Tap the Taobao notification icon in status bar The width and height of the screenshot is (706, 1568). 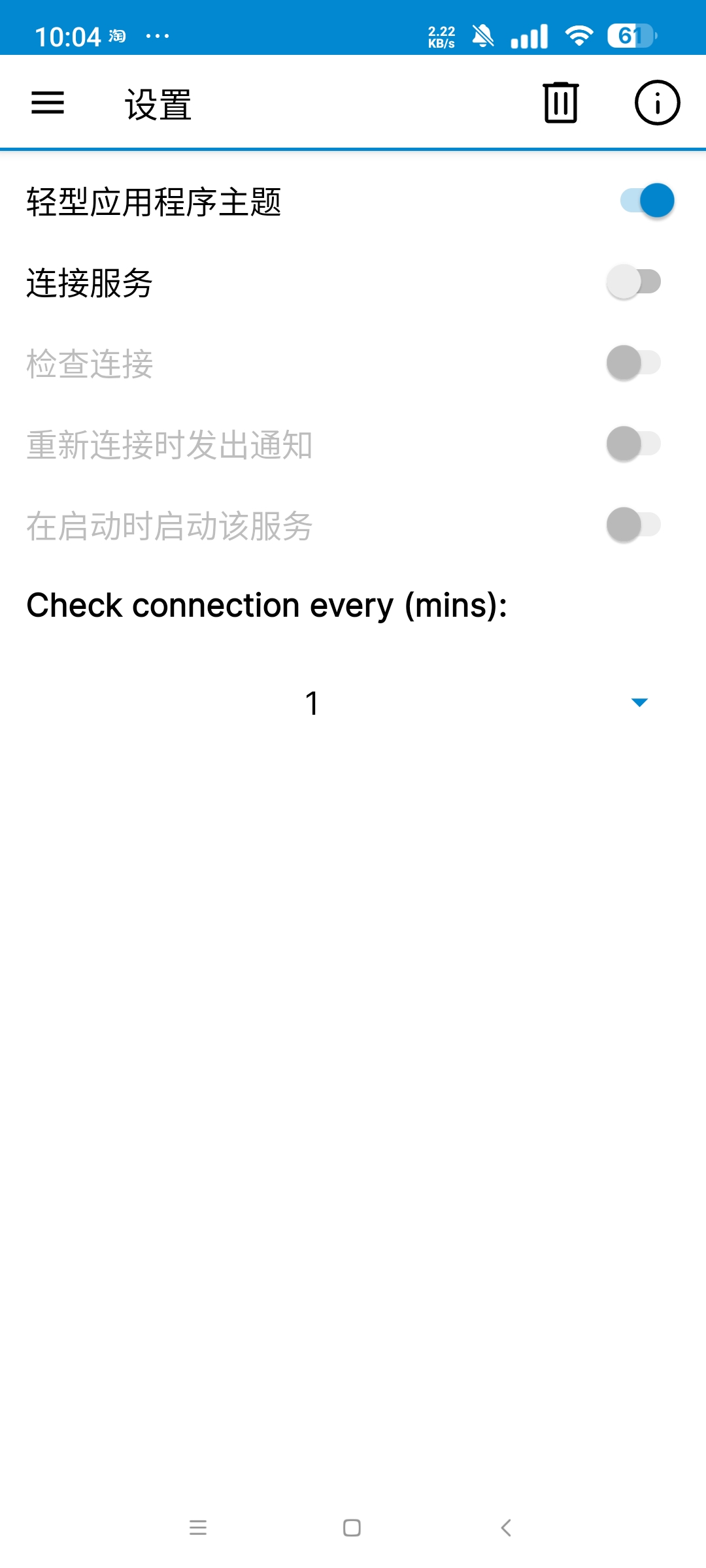(118, 35)
